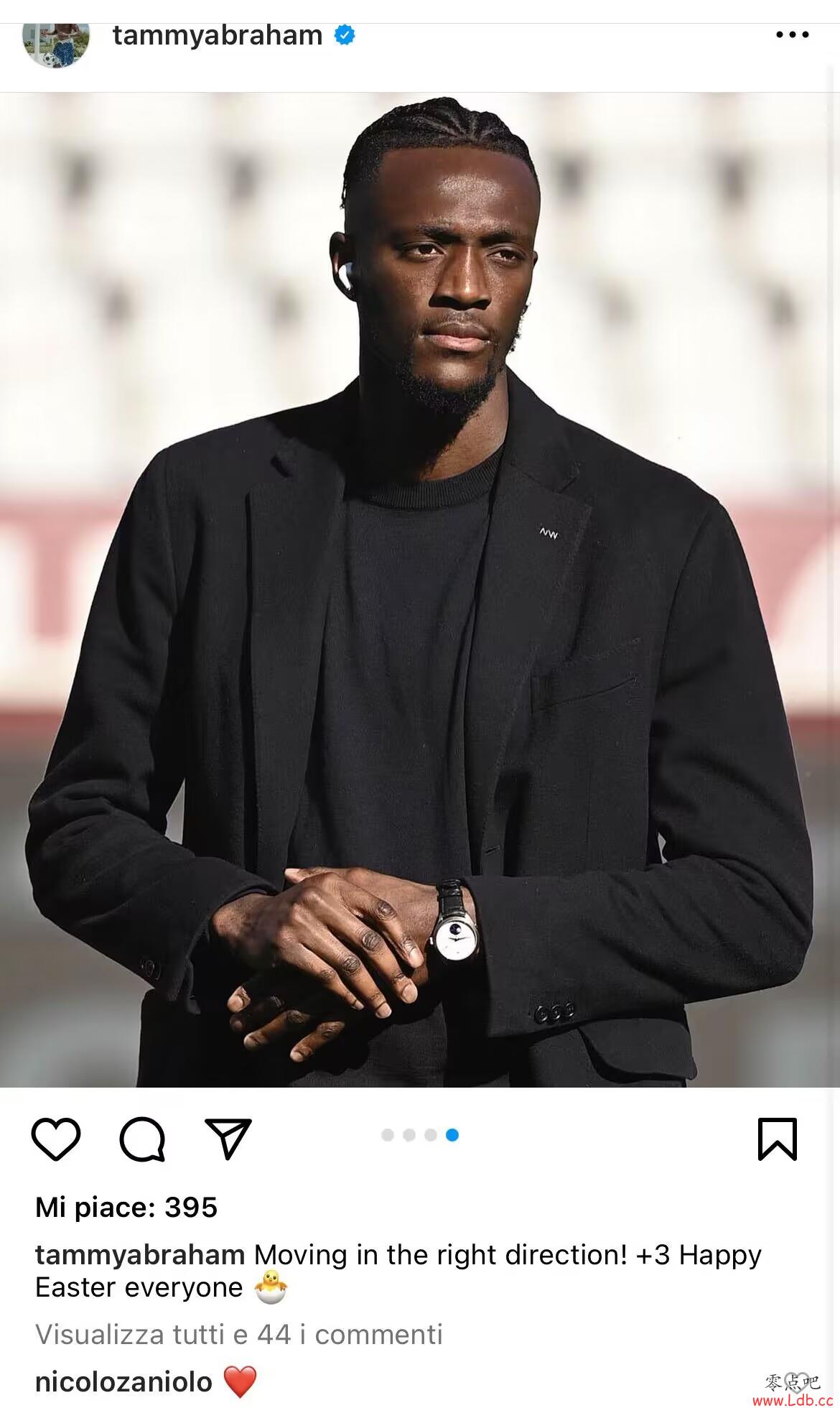This screenshot has height=1408, width=840.
Task: Open the comment bubble icon
Action: click(142, 1139)
